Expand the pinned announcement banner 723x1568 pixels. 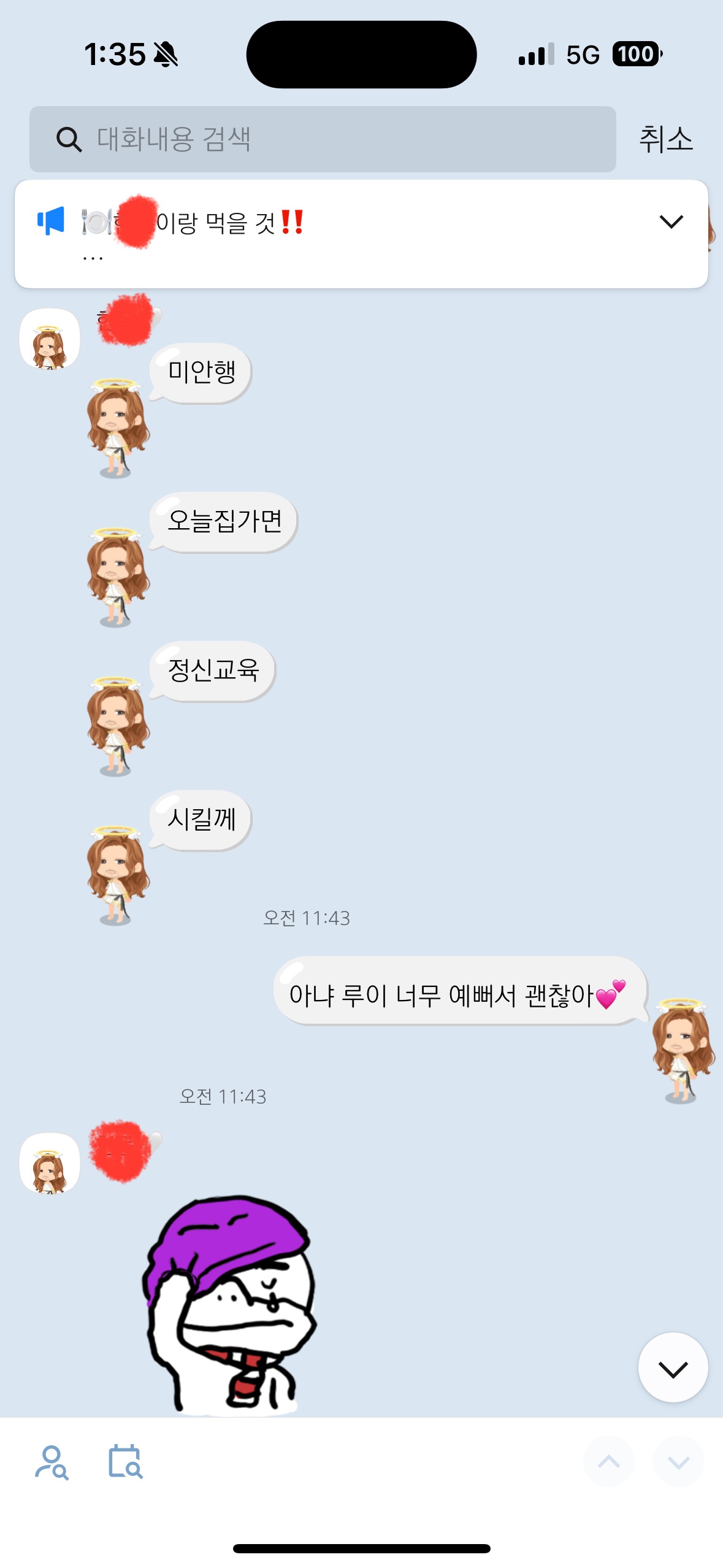(671, 221)
